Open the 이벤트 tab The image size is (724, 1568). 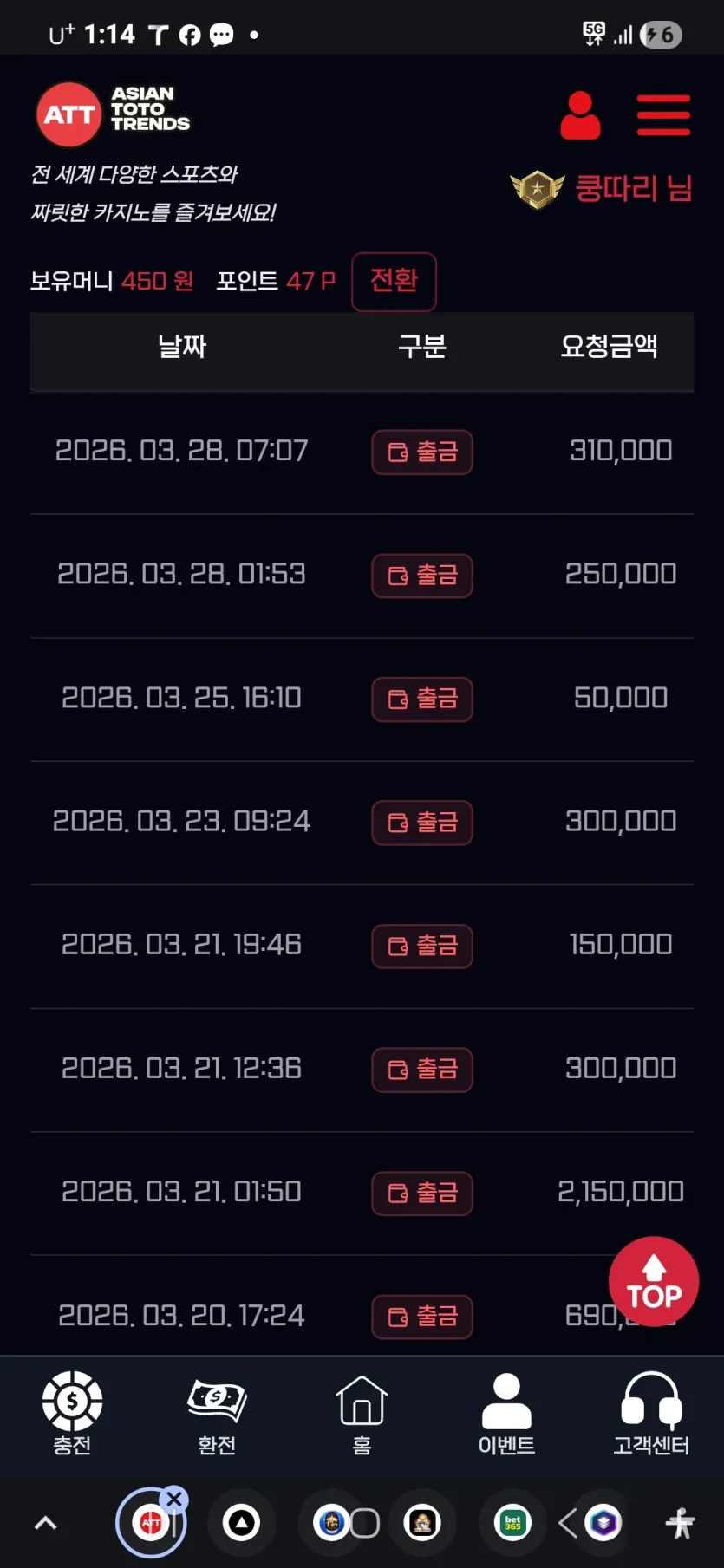[x=506, y=1412]
